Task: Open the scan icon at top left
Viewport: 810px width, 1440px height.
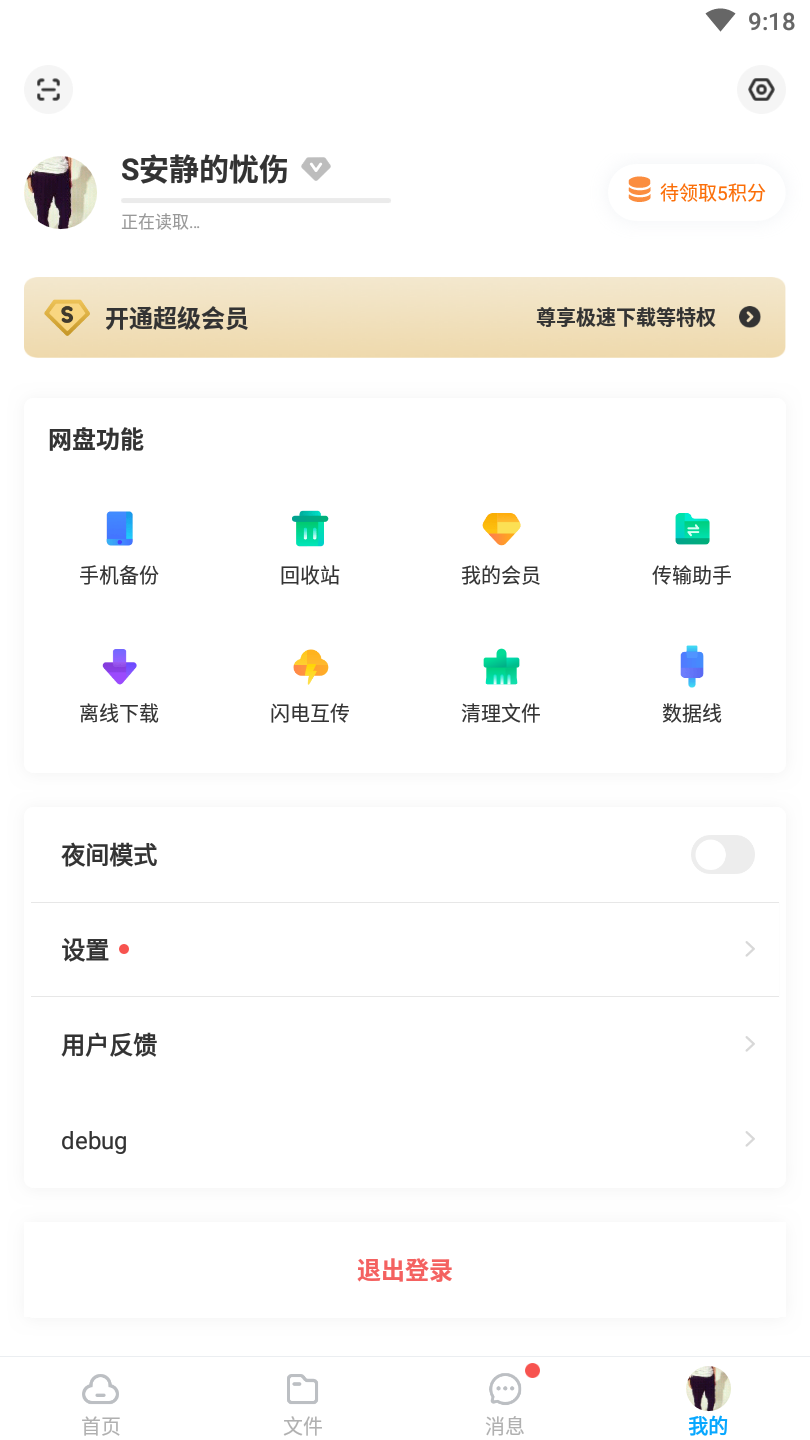Action: [x=48, y=90]
